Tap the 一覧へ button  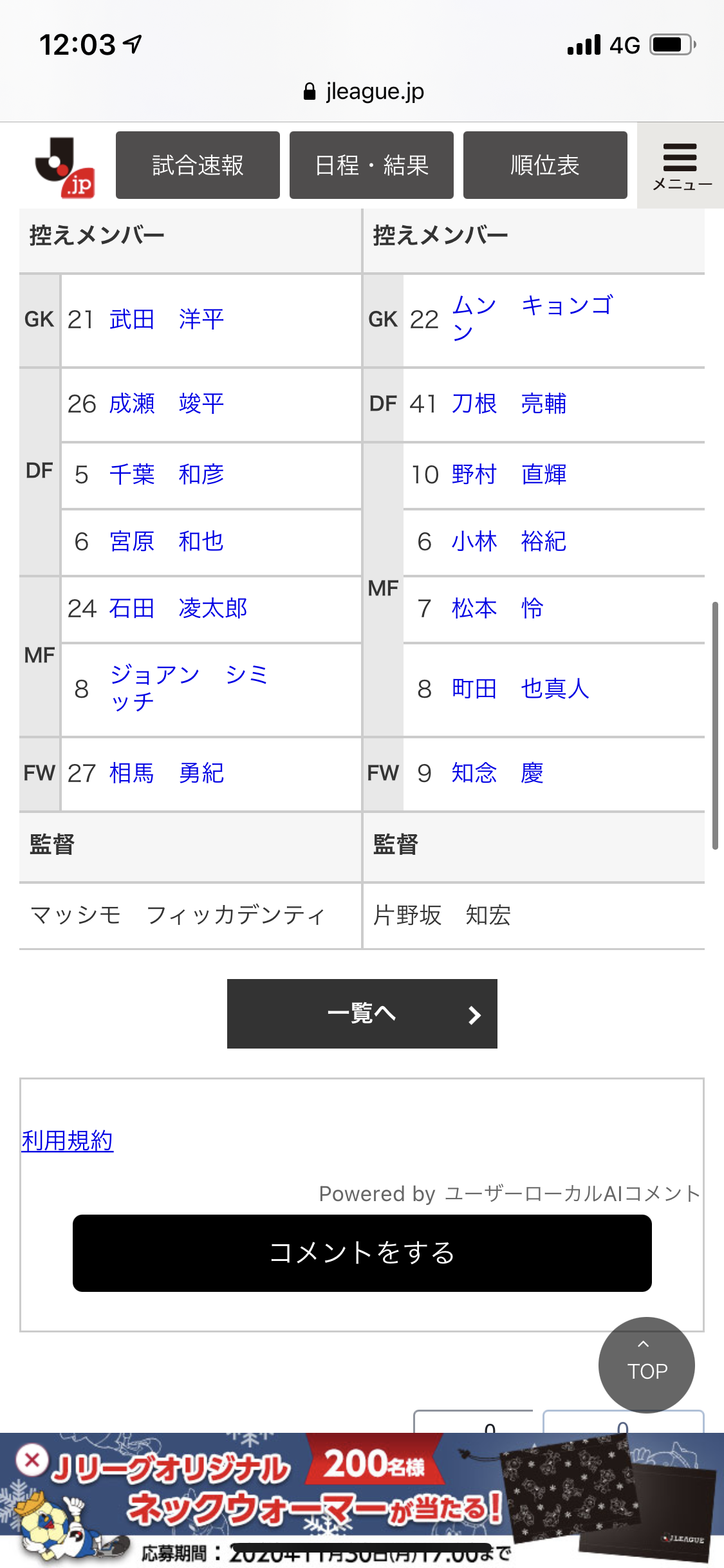[x=362, y=1014]
